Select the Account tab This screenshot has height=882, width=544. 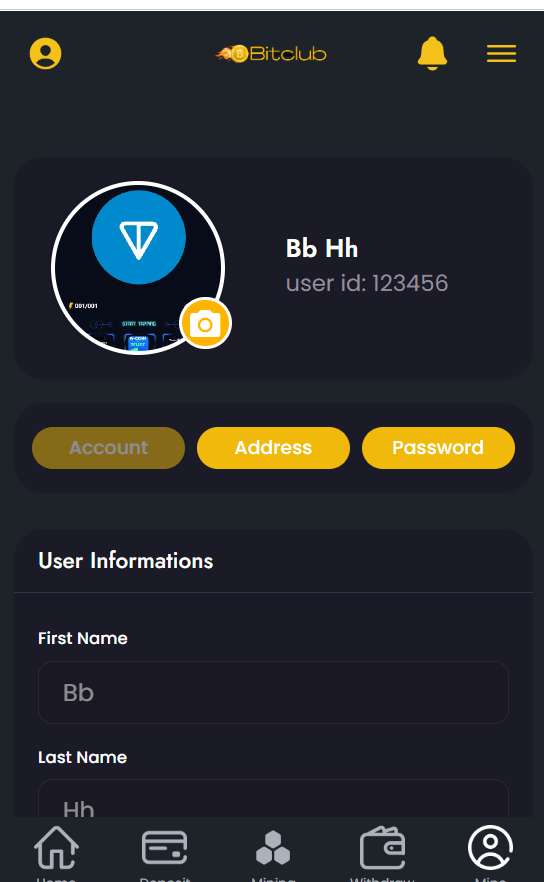109,448
